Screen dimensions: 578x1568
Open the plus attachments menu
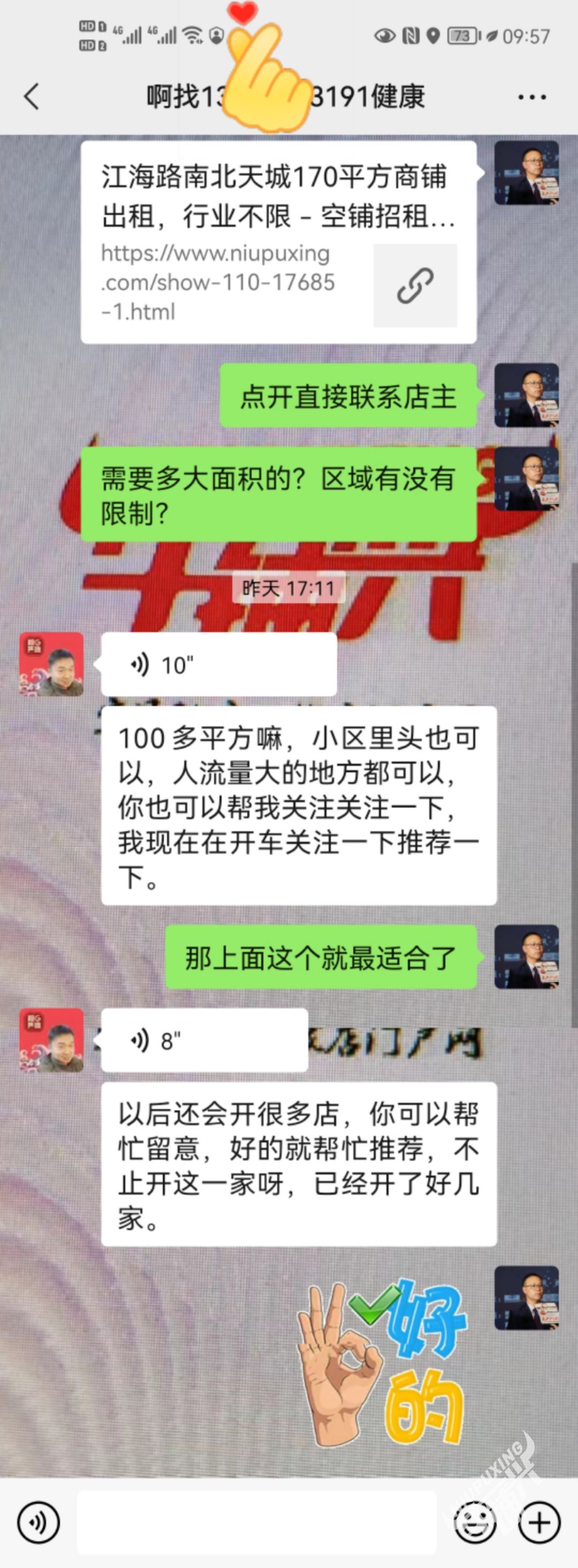tap(539, 1523)
